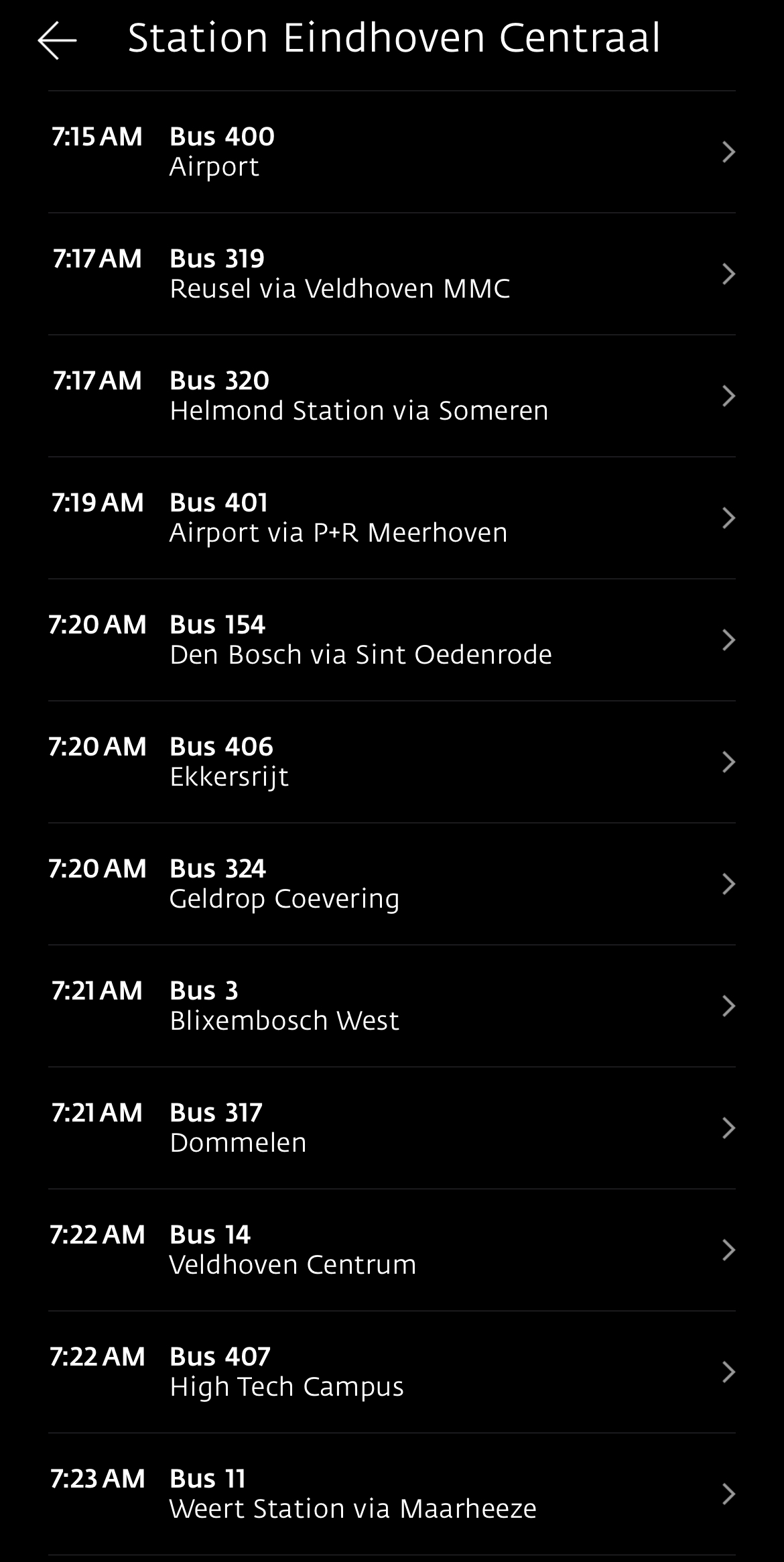Expand the Bus 14 Veldhoven Centrum entry

[x=730, y=1250]
